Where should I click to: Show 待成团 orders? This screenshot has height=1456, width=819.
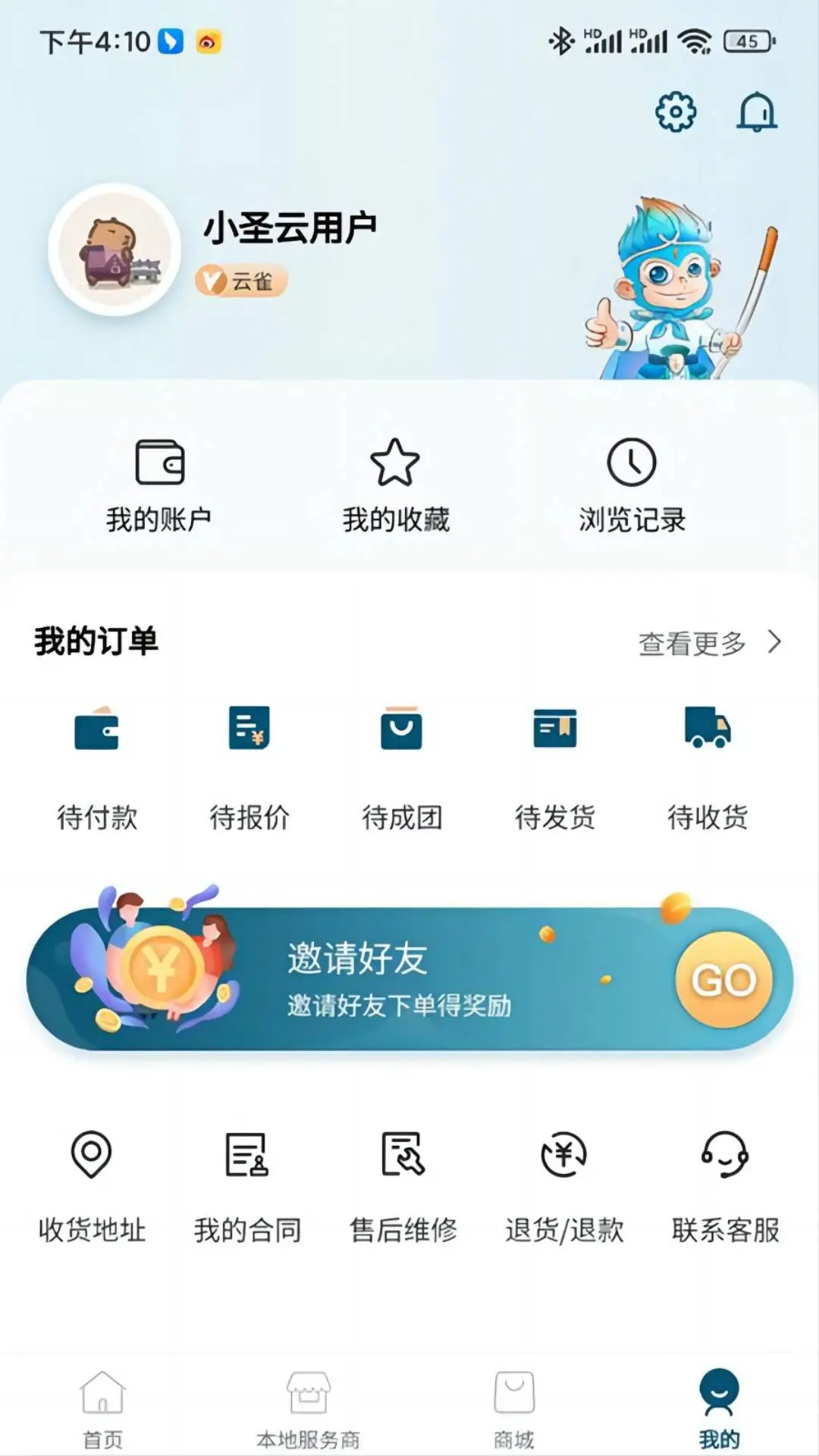coord(402,766)
